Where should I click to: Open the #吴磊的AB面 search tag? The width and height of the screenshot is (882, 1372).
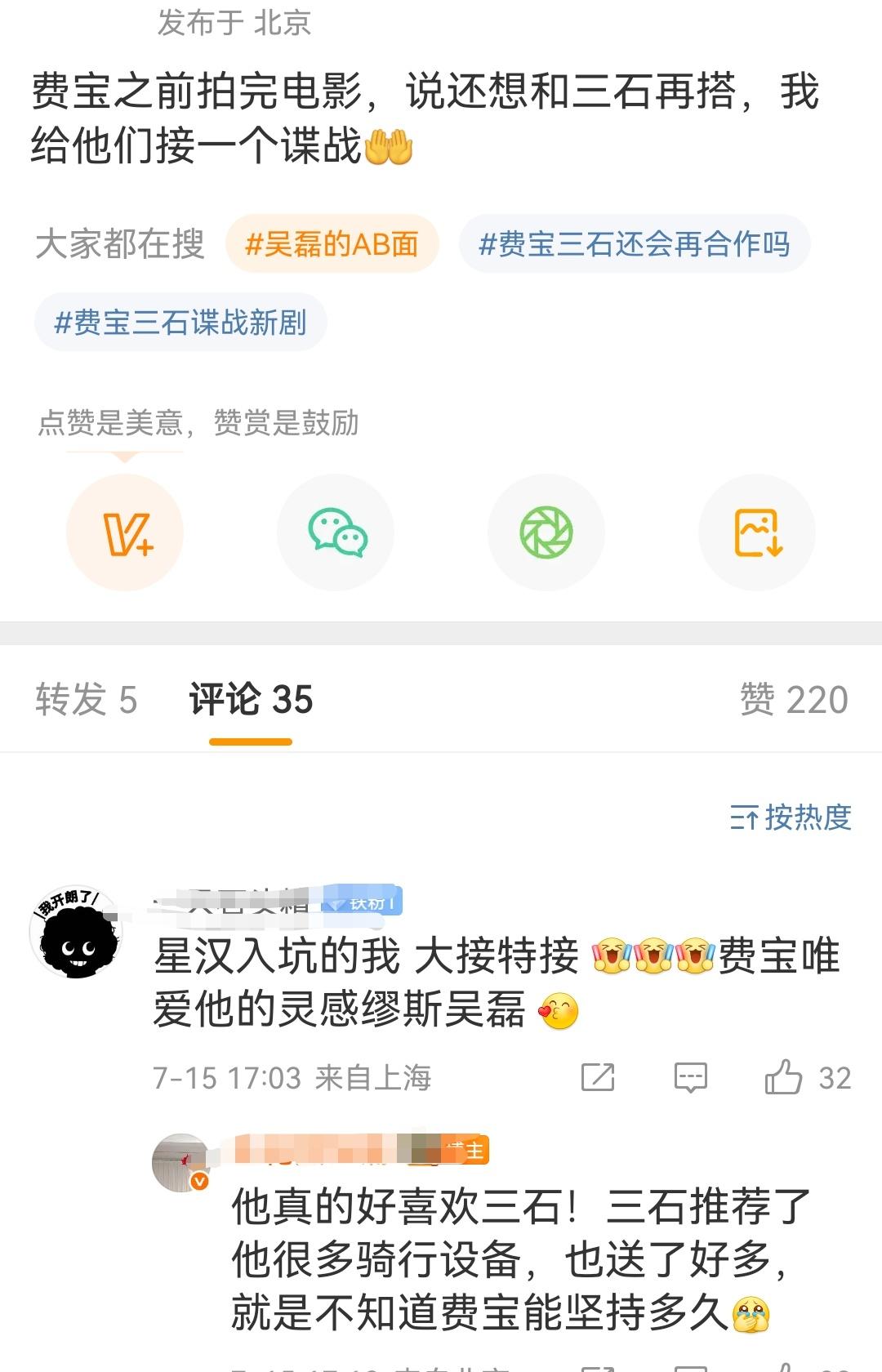tap(332, 244)
